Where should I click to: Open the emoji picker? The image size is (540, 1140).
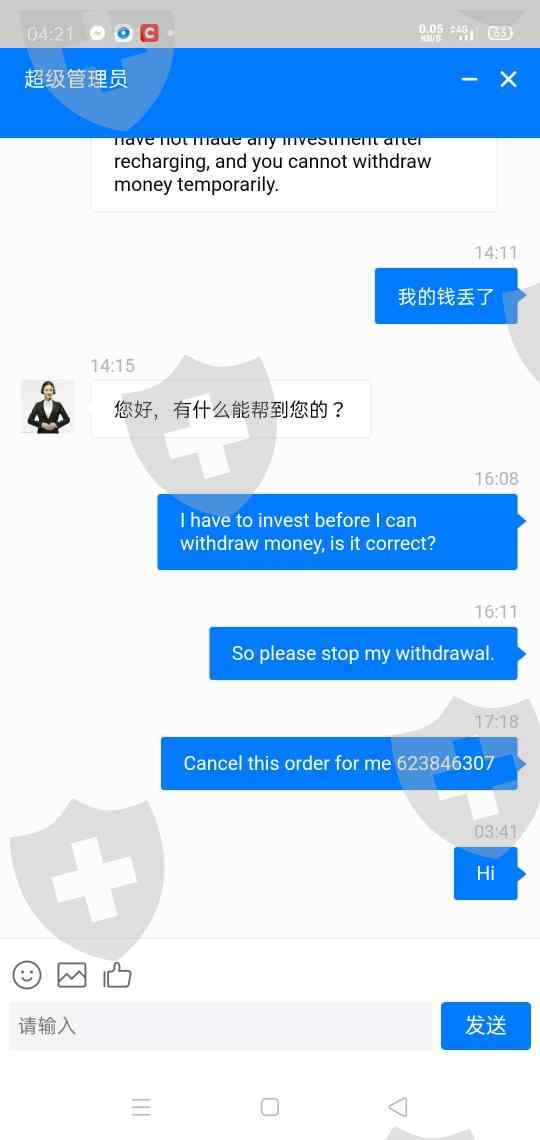click(27, 975)
